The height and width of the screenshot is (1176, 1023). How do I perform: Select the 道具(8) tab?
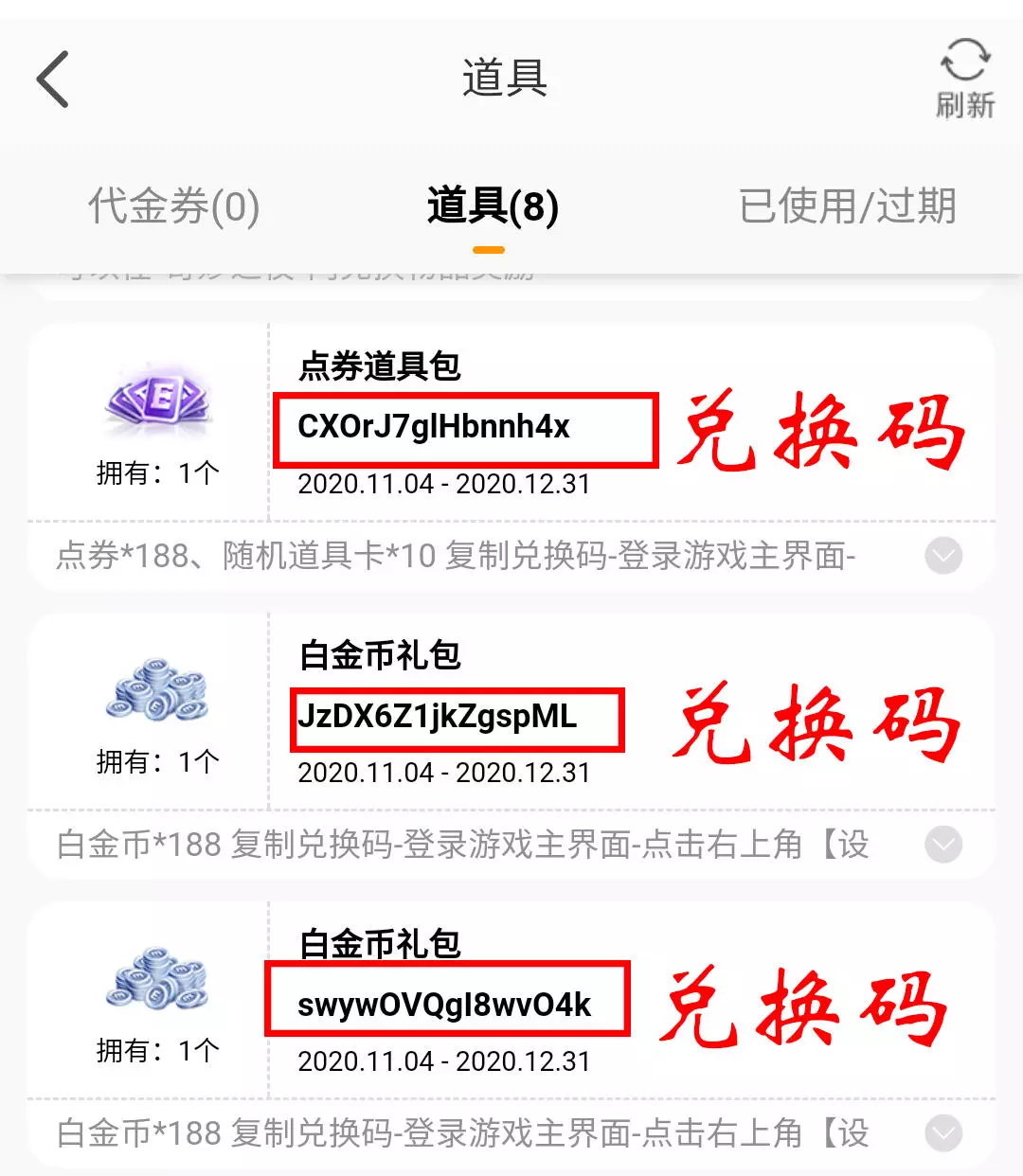coord(493,206)
